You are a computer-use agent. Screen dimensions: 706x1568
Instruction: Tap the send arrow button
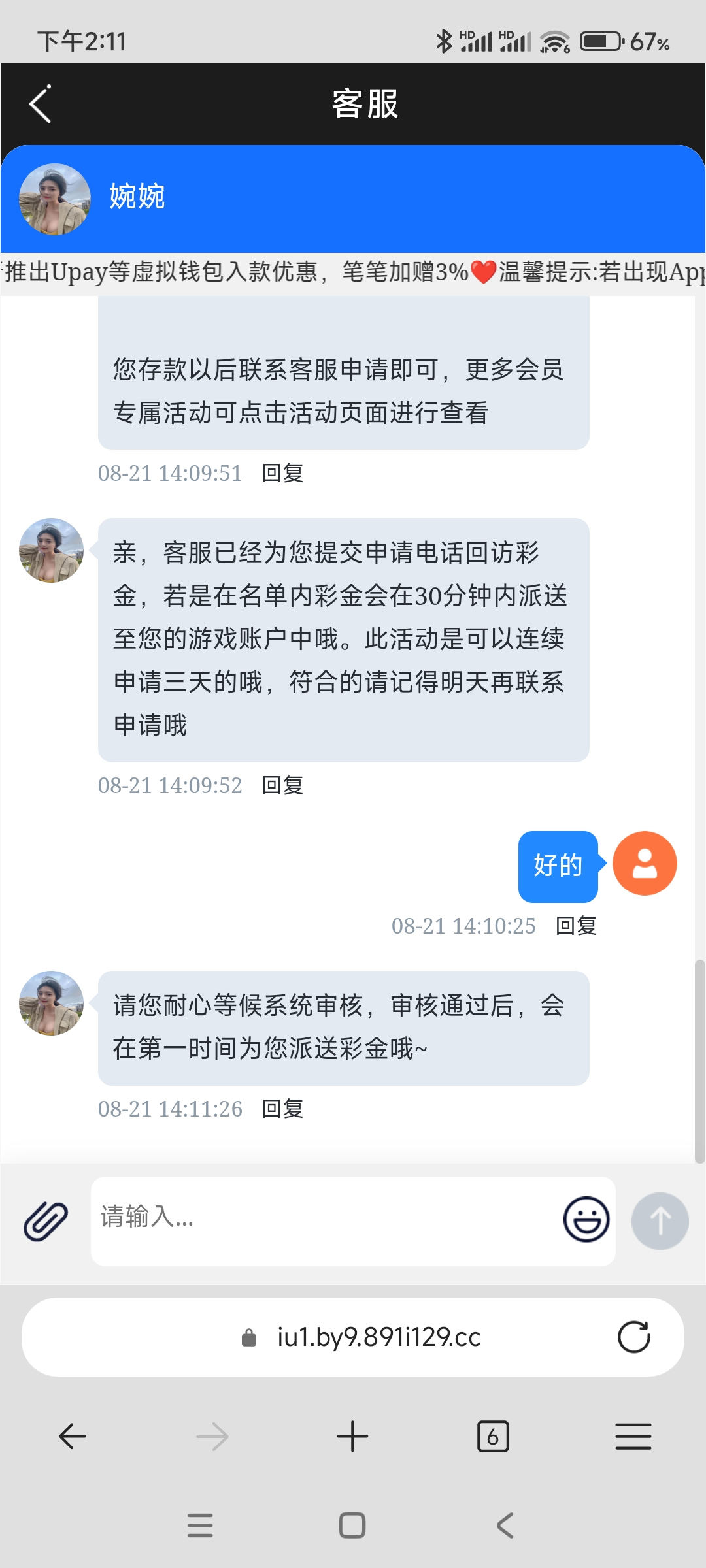(x=660, y=1220)
